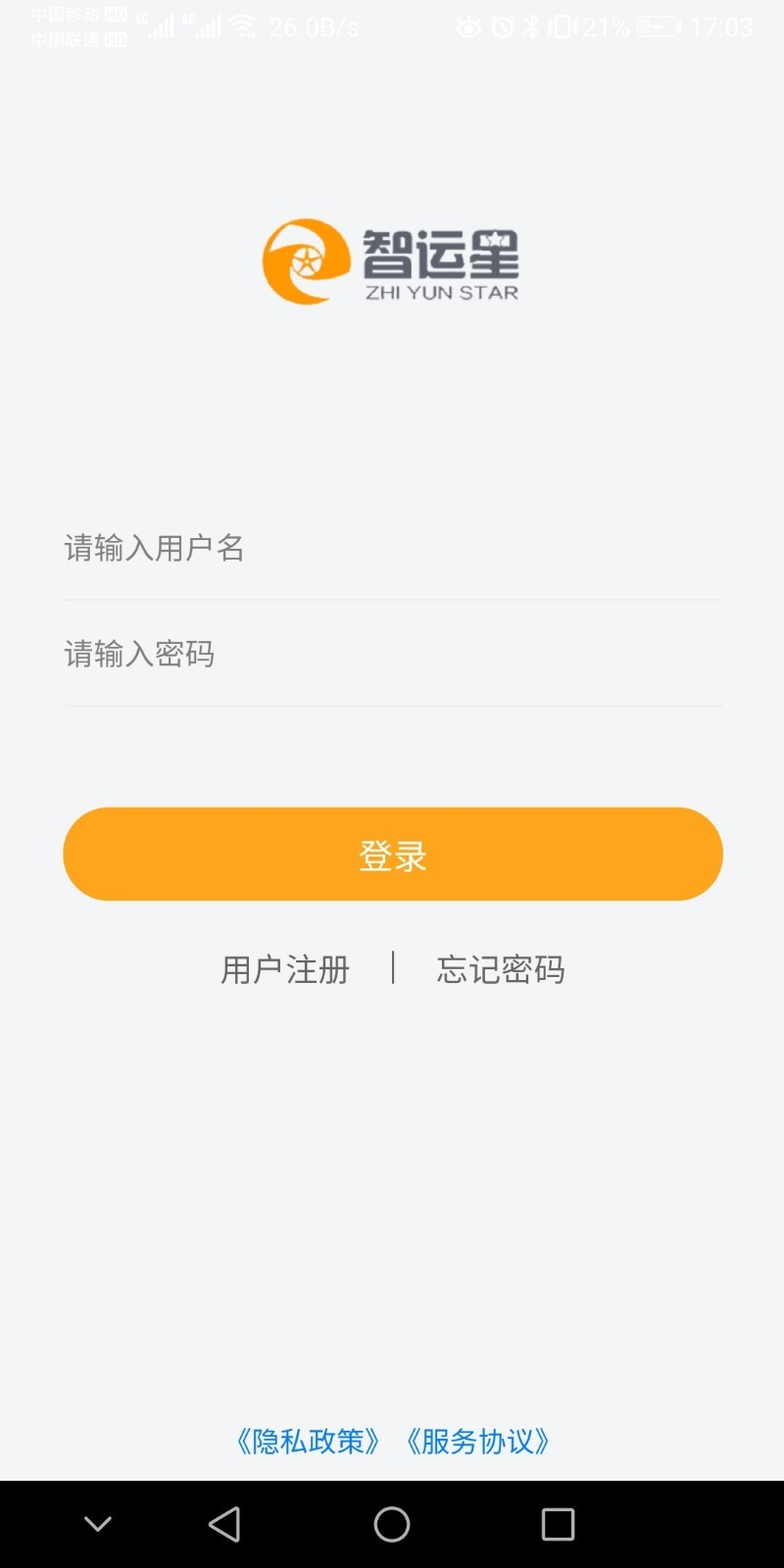Tap the alarm clock status icon

pyautogui.click(x=502, y=26)
